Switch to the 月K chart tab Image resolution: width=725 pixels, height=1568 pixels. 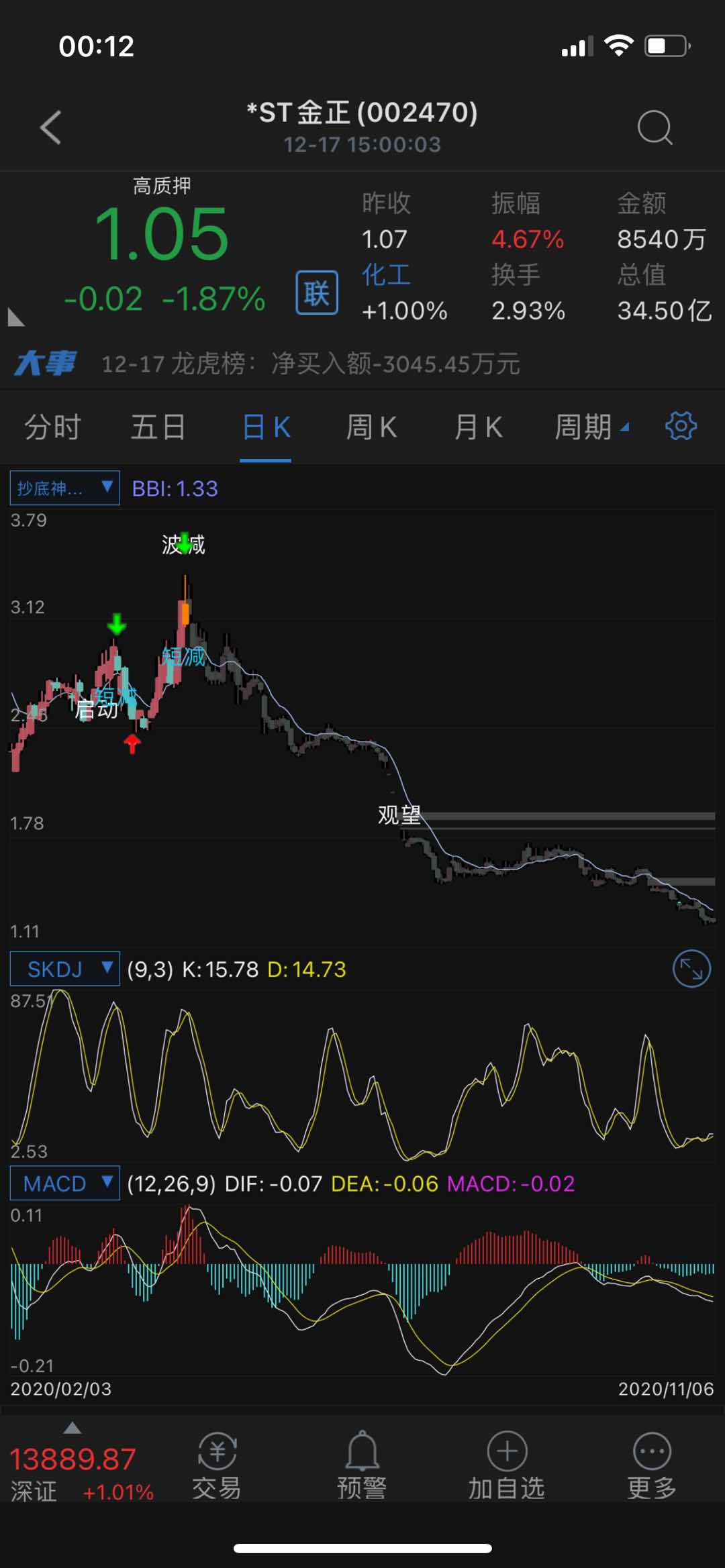point(478,427)
